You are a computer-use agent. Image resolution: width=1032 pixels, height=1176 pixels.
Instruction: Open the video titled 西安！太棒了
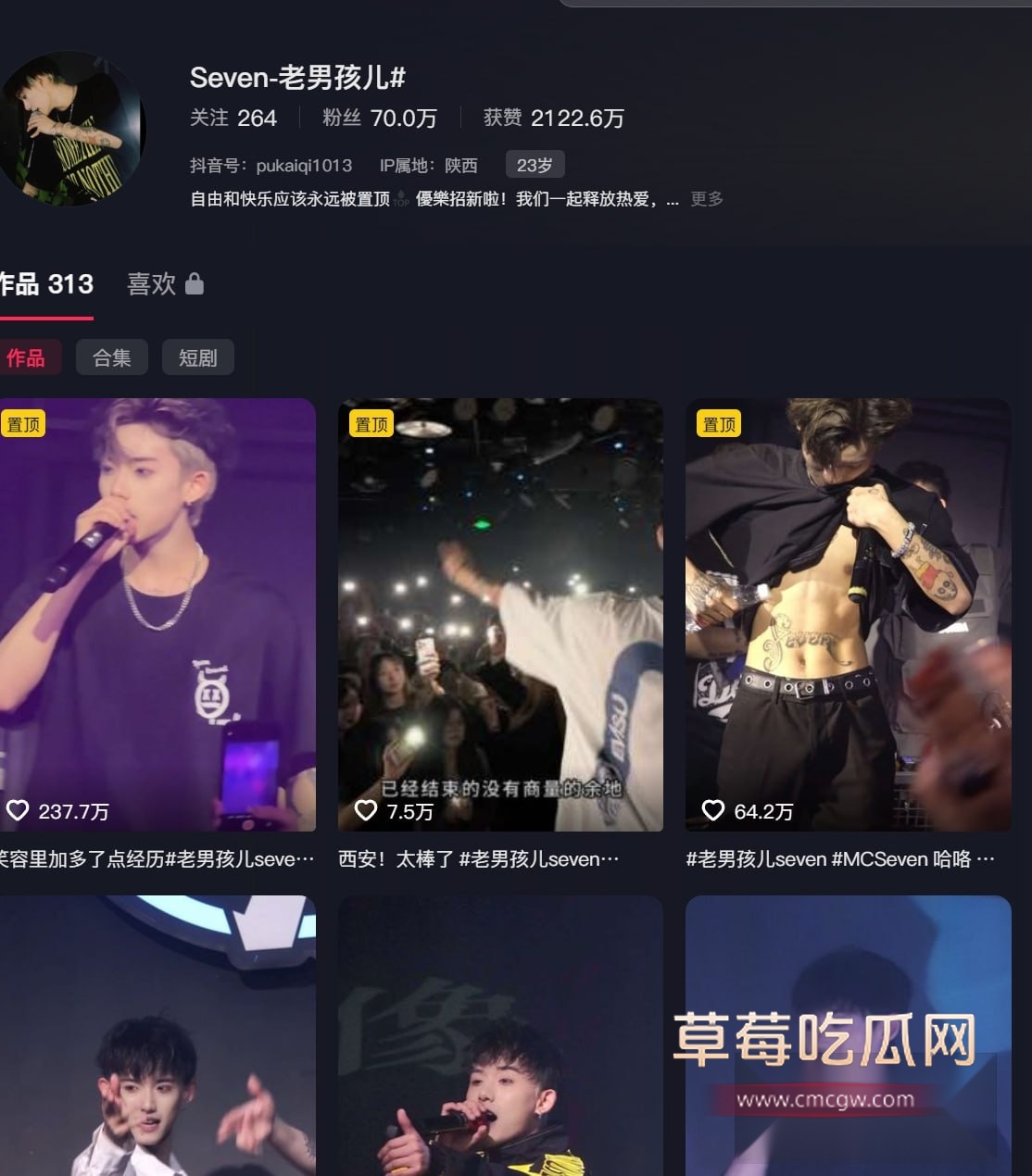click(501, 614)
